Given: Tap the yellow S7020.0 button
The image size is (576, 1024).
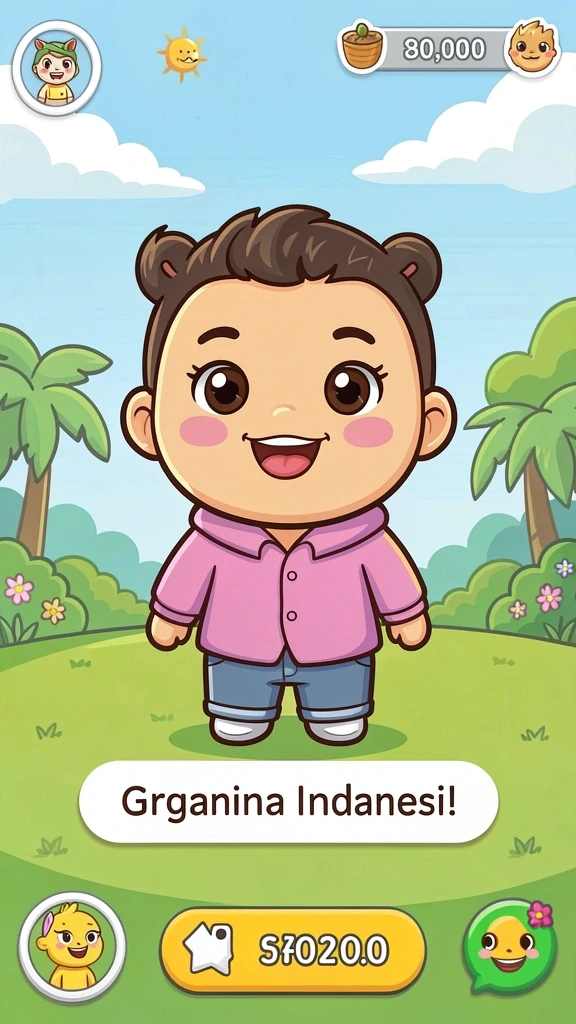Looking at the screenshot, I should tap(293, 950).
